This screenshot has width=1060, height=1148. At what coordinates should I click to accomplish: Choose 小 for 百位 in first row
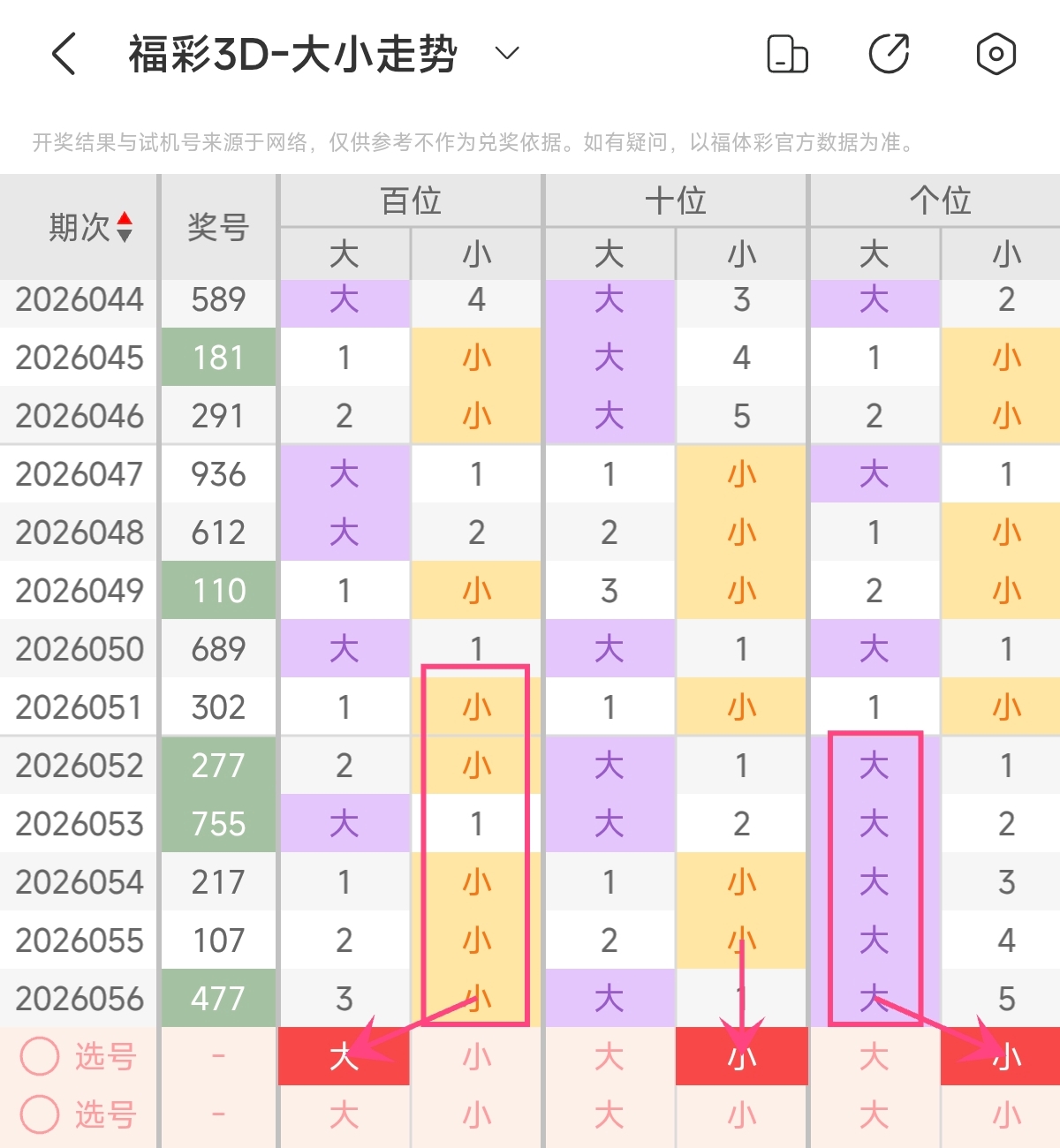[x=476, y=1056]
